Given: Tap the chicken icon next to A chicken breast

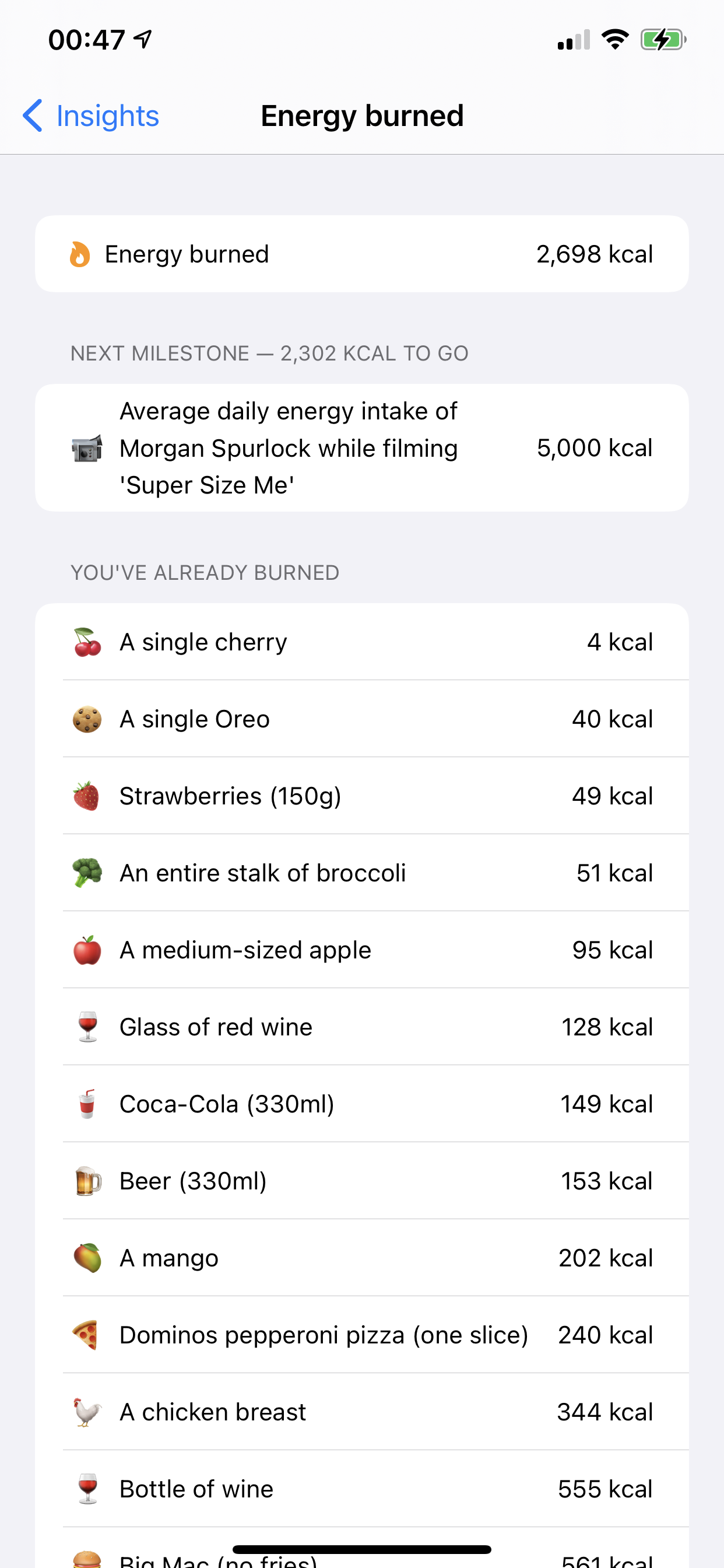Looking at the screenshot, I should (x=87, y=1412).
